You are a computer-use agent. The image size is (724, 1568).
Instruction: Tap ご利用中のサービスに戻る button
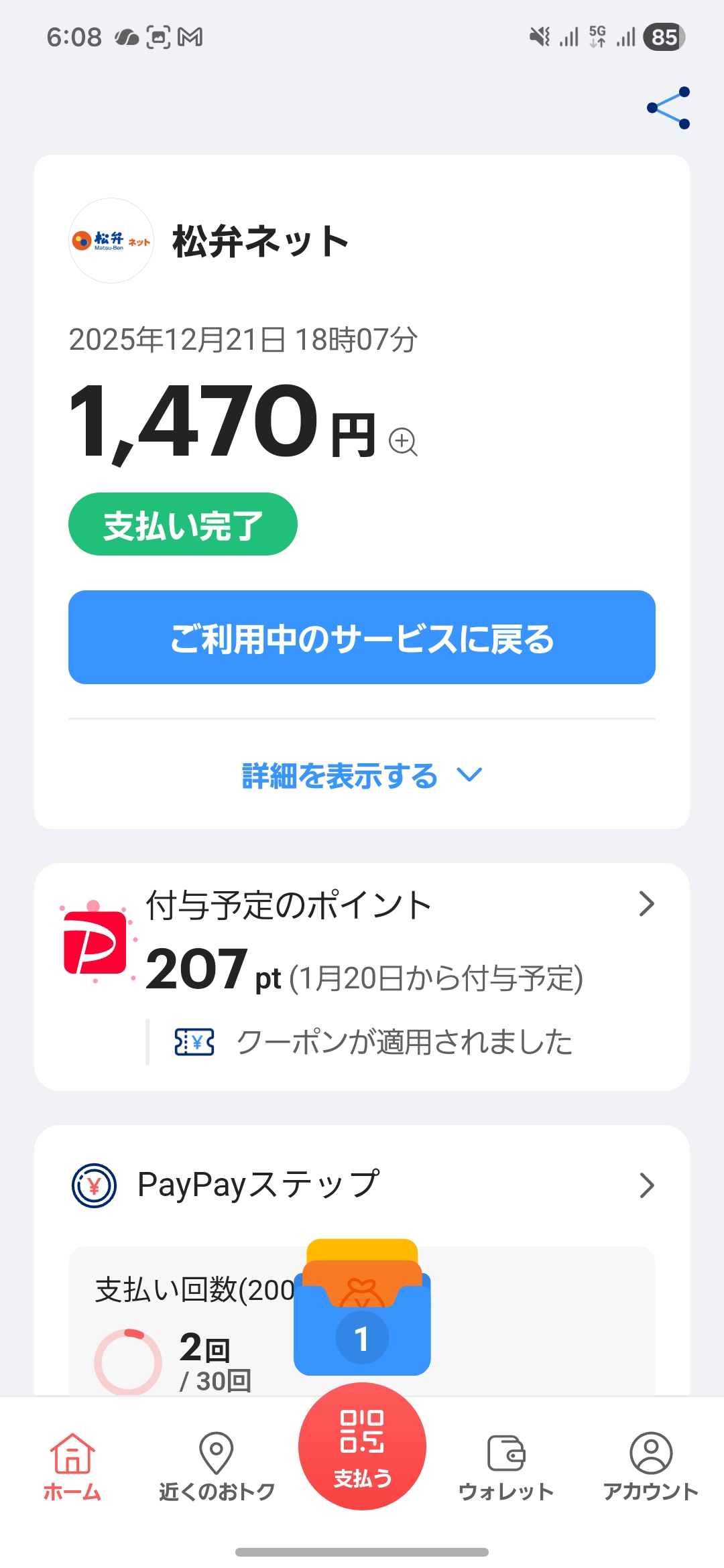(x=362, y=637)
